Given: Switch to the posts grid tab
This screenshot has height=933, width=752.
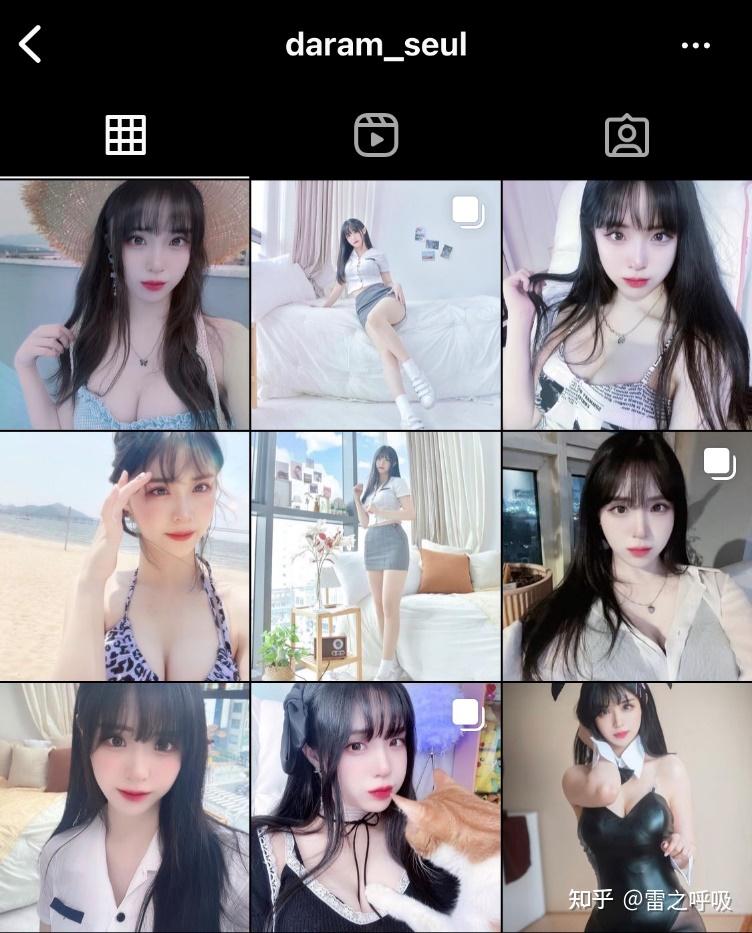Looking at the screenshot, I should click(125, 135).
